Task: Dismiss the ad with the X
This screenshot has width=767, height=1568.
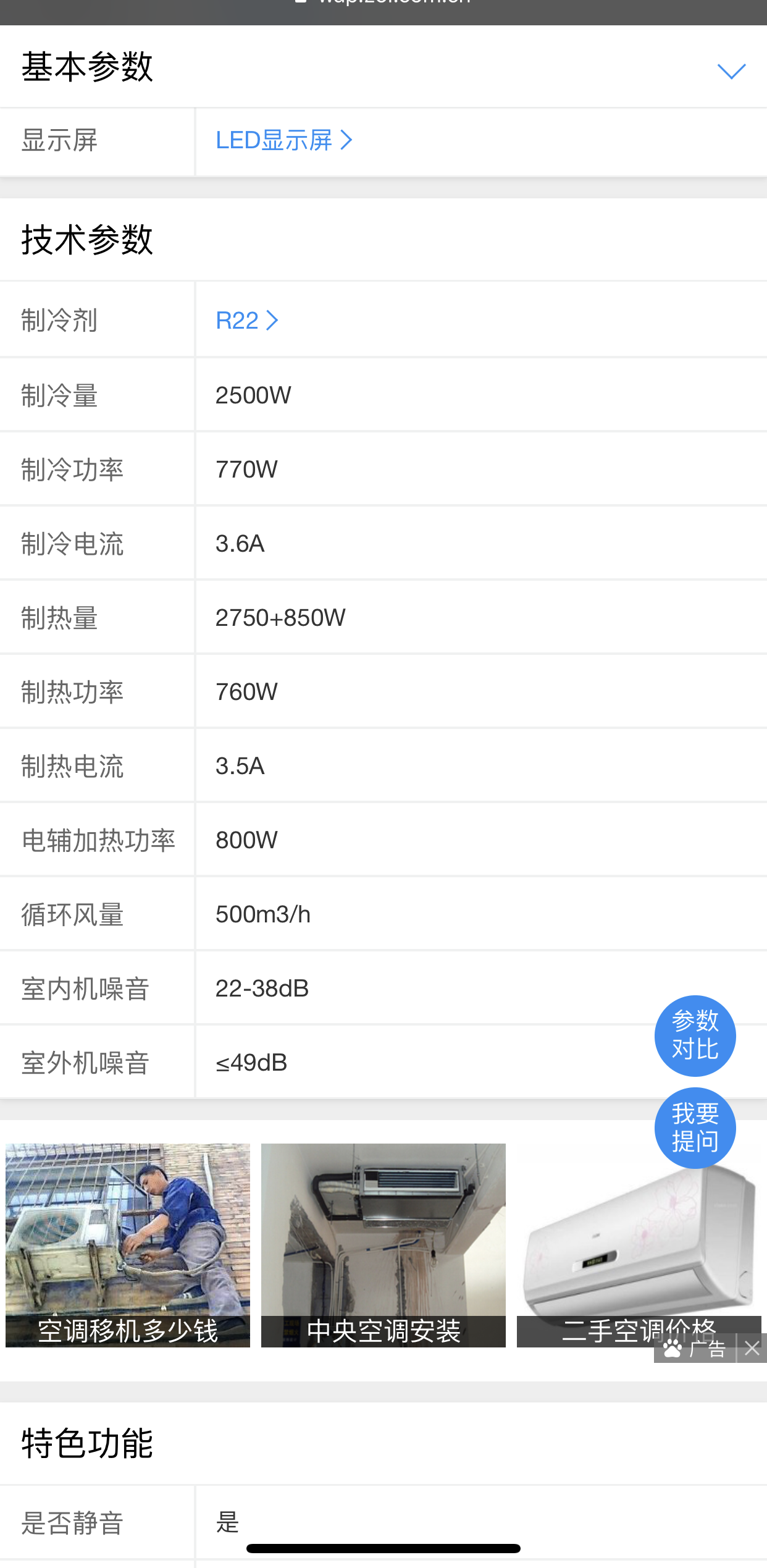Action: coord(752,1349)
